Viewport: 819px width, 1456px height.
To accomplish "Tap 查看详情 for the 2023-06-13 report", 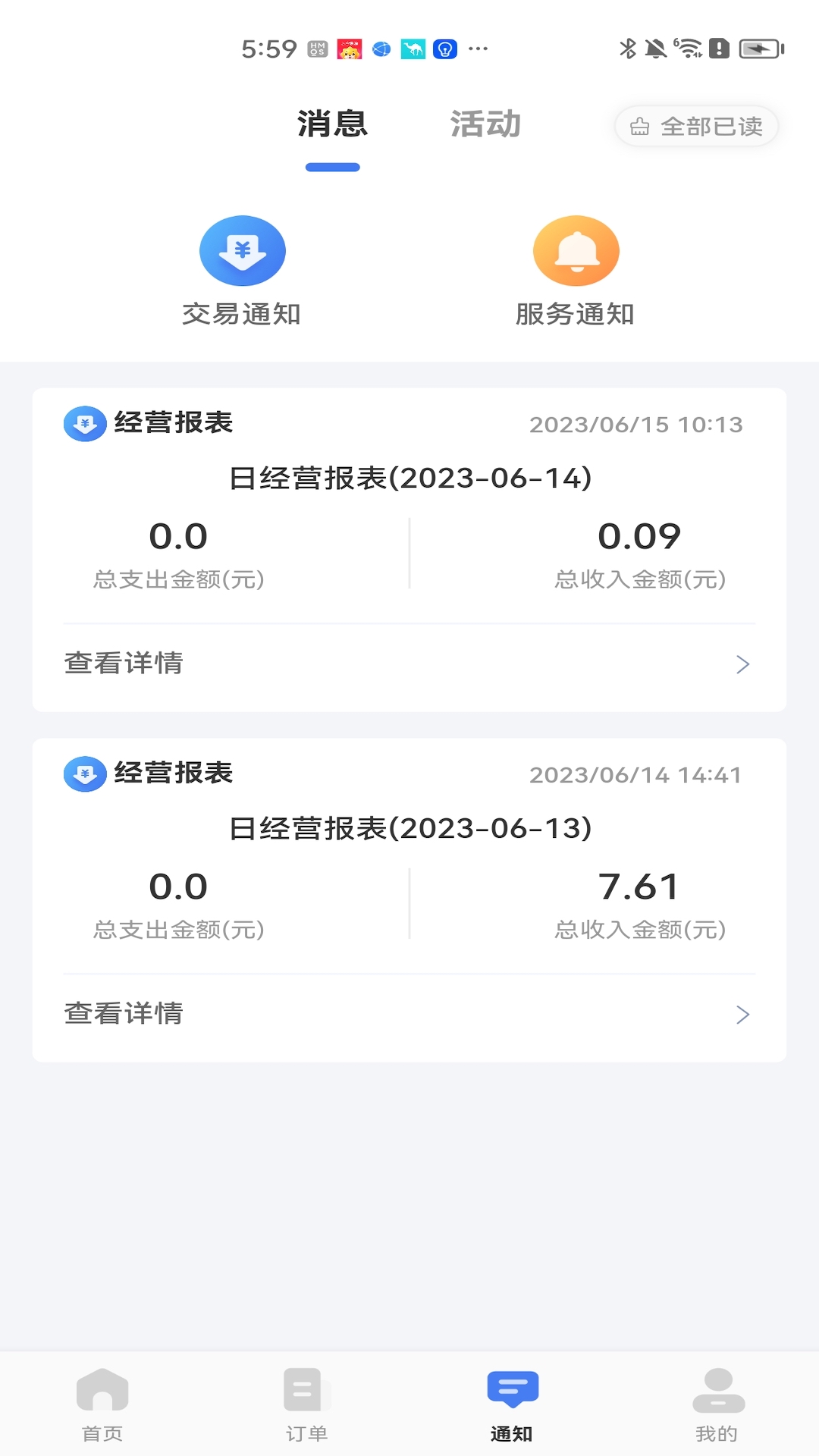I will point(408,1014).
